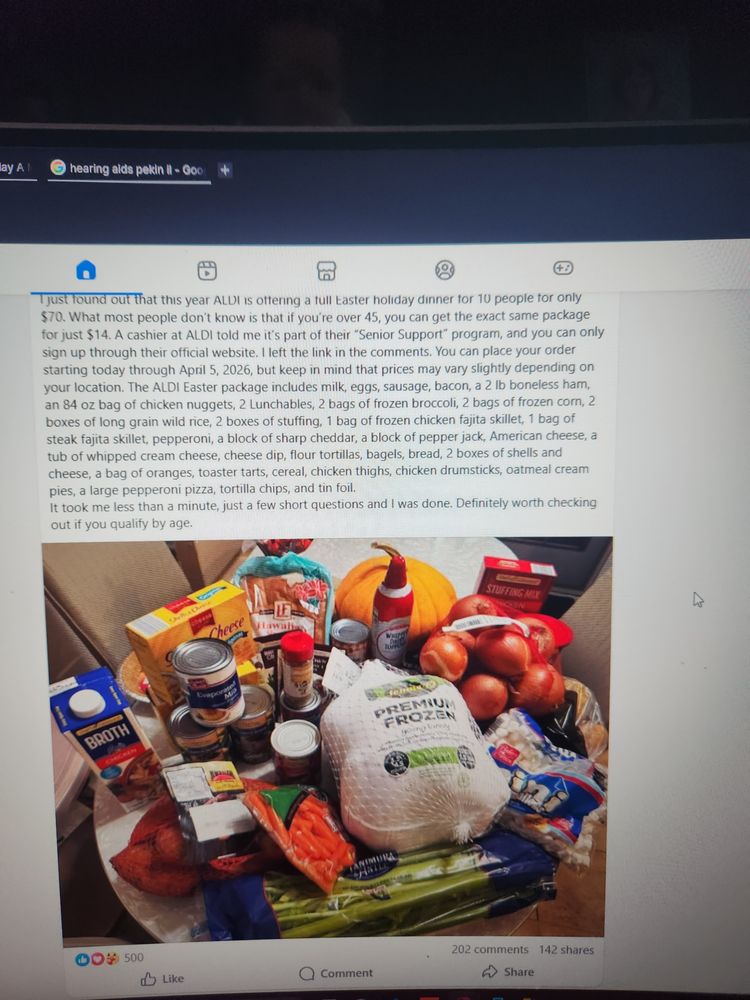This screenshot has width=750, height=1000.
Task: View who reacted: 500 reactions
Action: click(x=110, y=958)
